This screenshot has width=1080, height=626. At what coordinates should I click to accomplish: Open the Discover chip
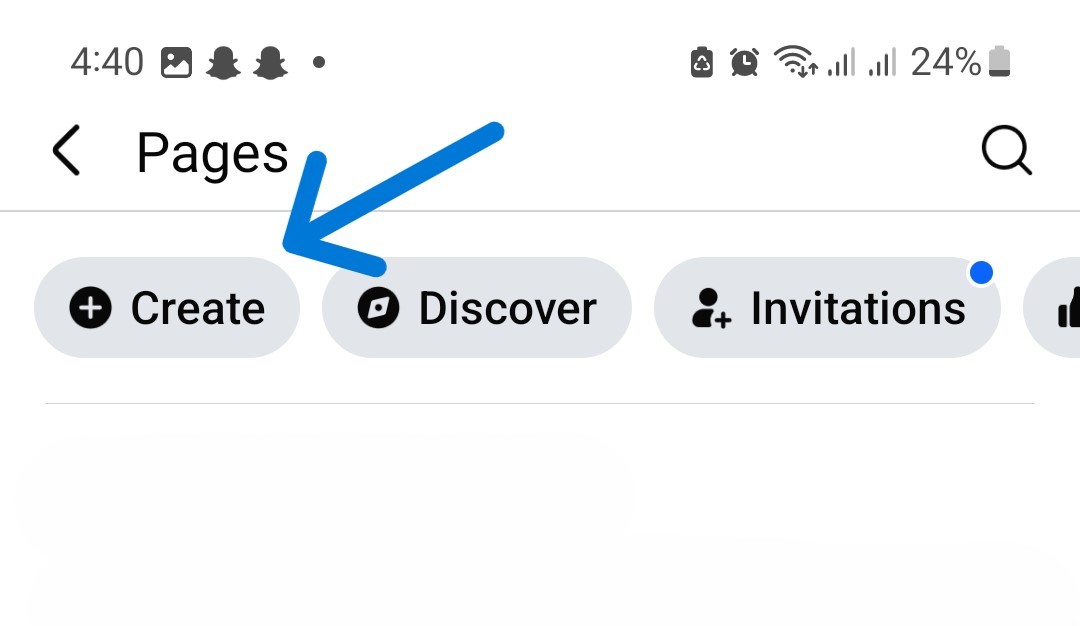(477, 308)
